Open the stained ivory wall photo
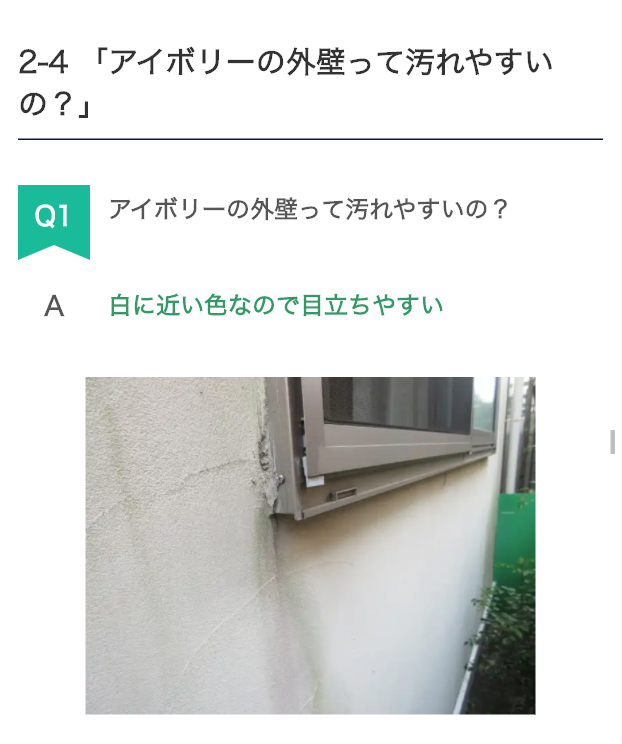622x744 pixels. [310, 545]
